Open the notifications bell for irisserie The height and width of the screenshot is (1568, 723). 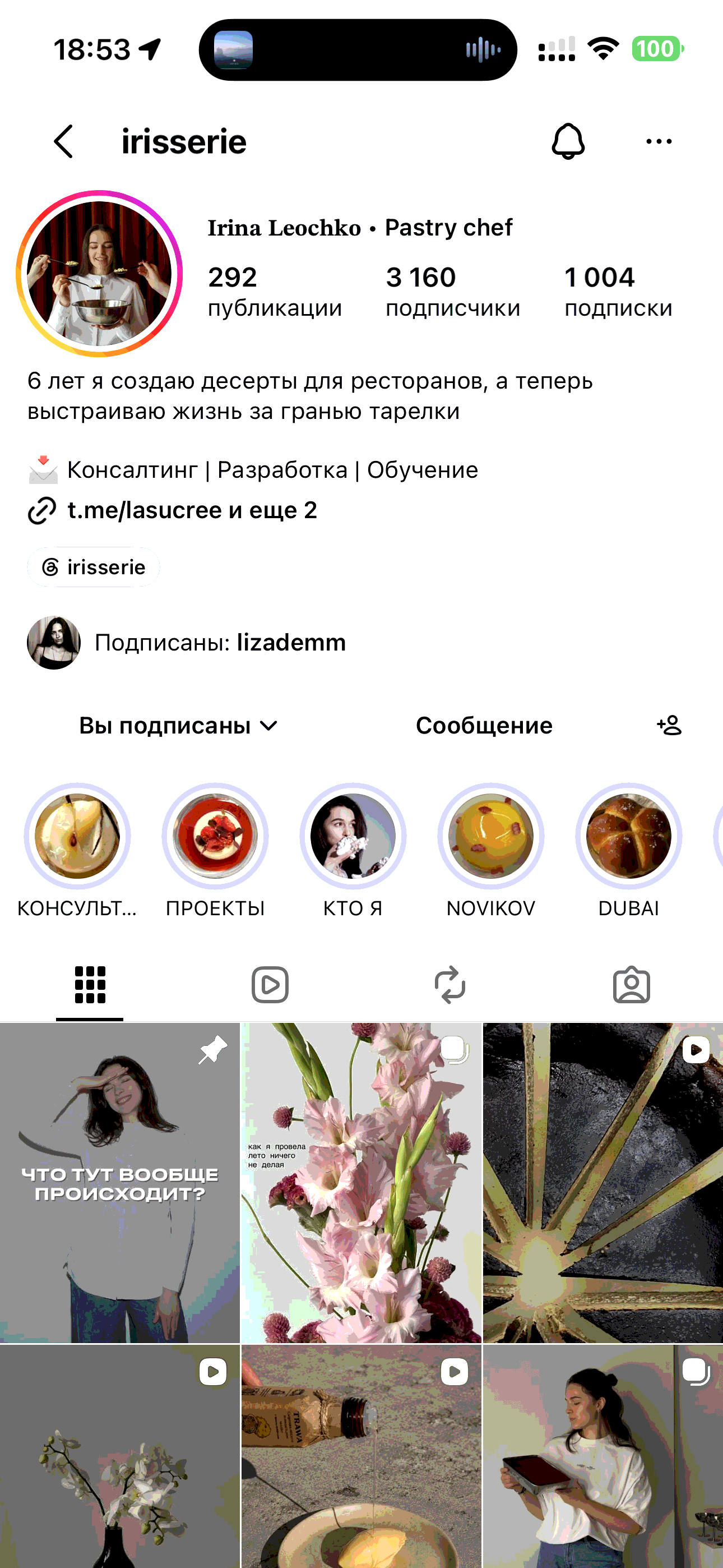coord(568,141)
